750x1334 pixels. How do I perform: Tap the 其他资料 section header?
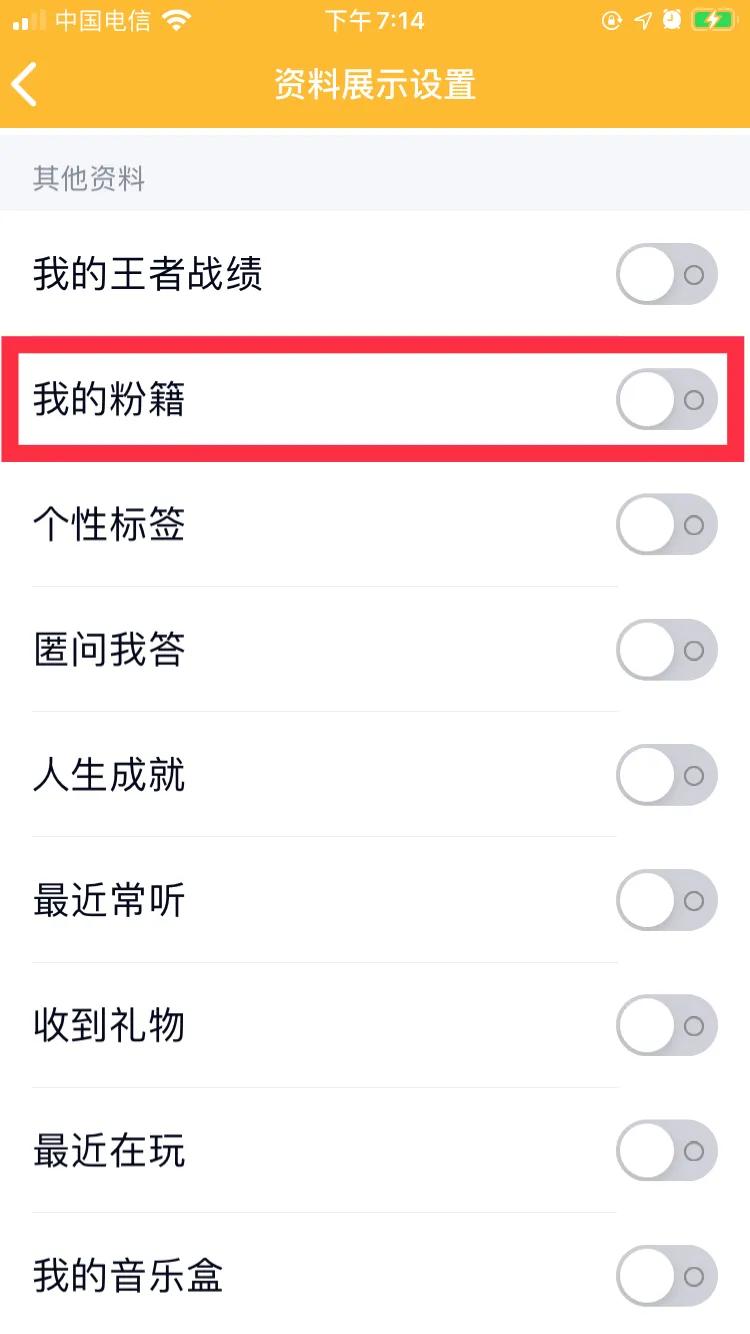point(90,179)
